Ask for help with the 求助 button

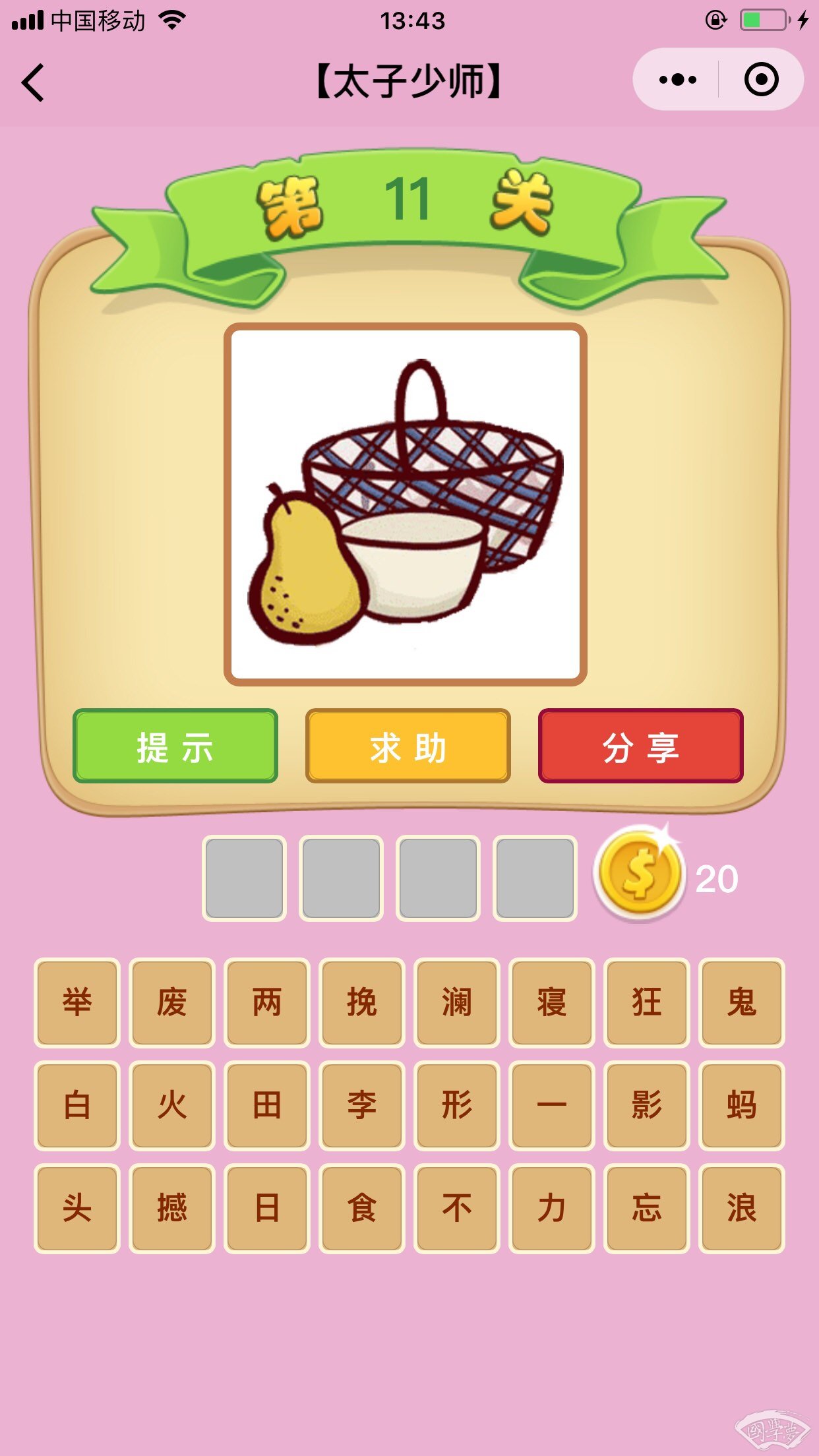click(408, 746)
